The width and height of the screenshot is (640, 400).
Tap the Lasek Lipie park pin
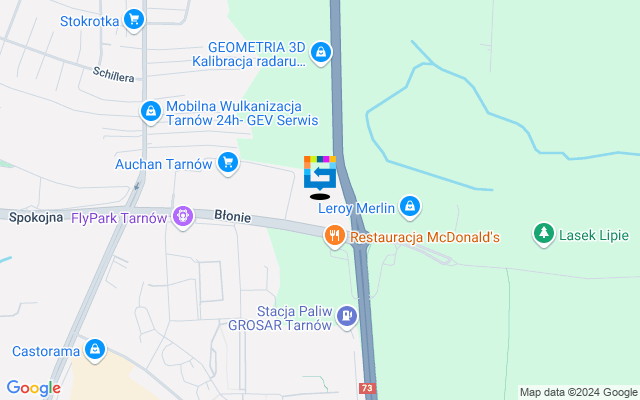tap(544, 235)
